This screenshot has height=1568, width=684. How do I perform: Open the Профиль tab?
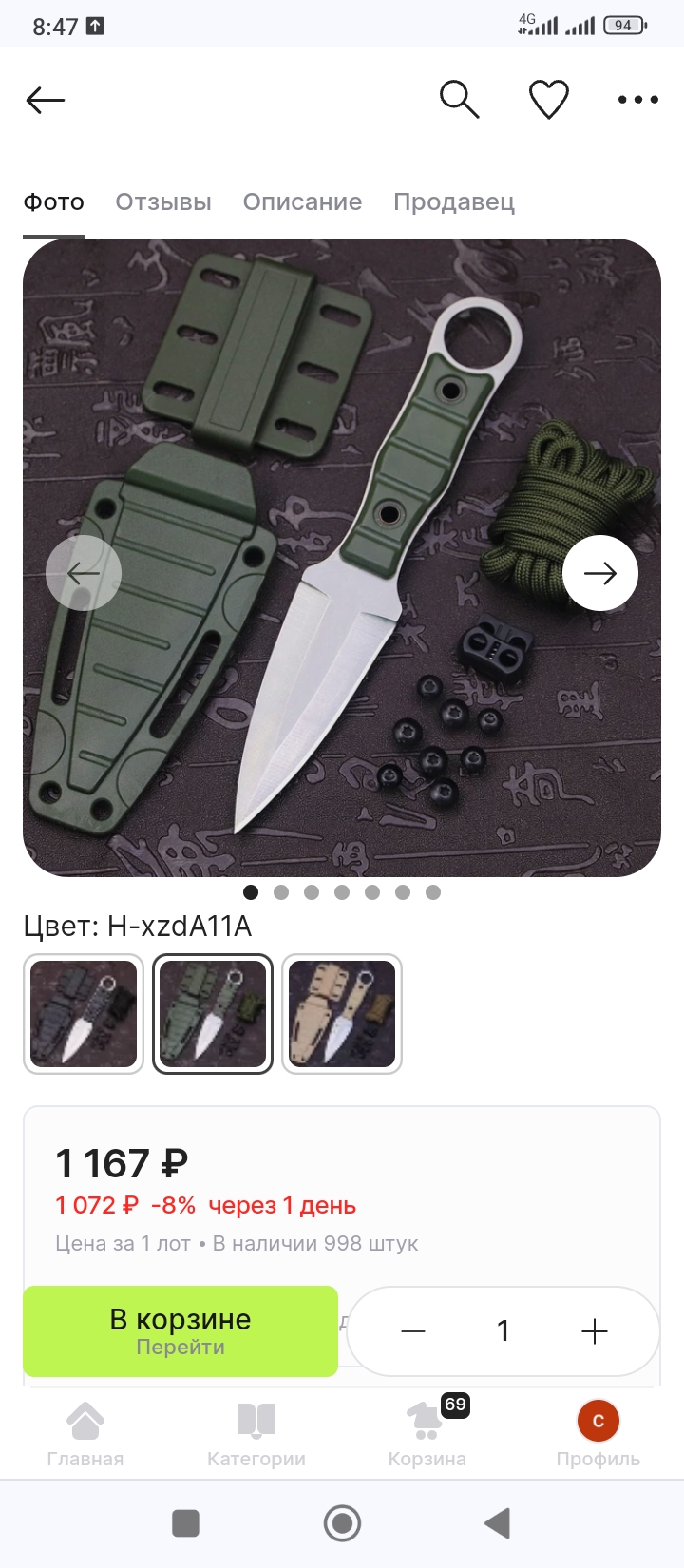coord(598,1434)
